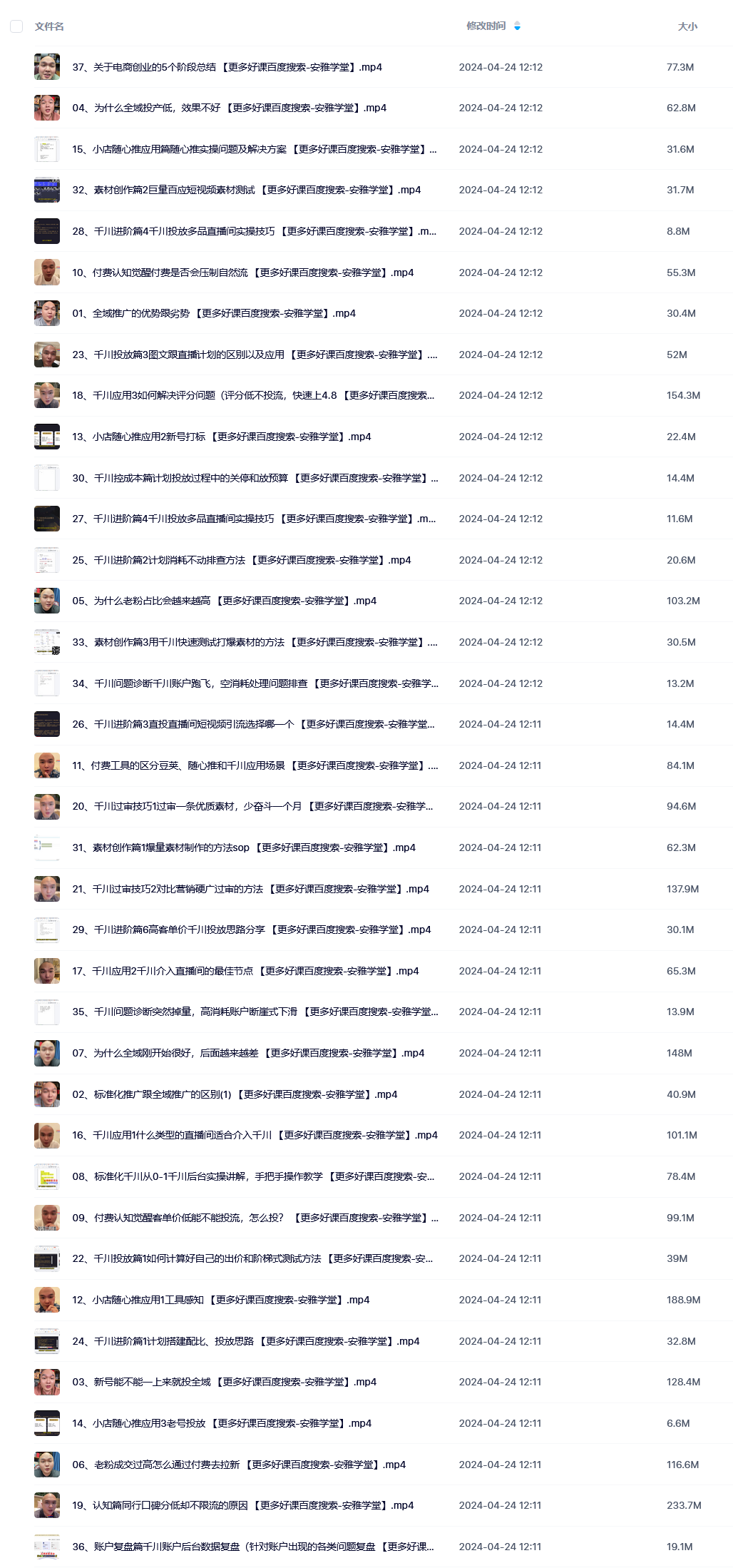Viewport: 733px width, 1568px height.
Task: Open file 04、为什么全域投产低，效果不好
Action: 229,108
